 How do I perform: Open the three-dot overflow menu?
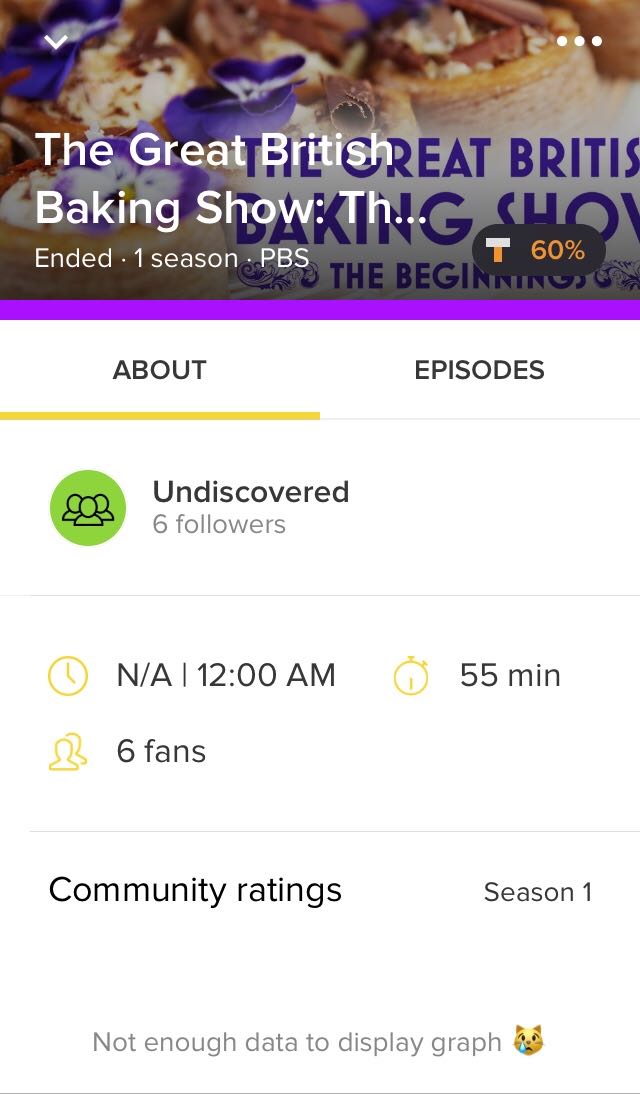579,41
